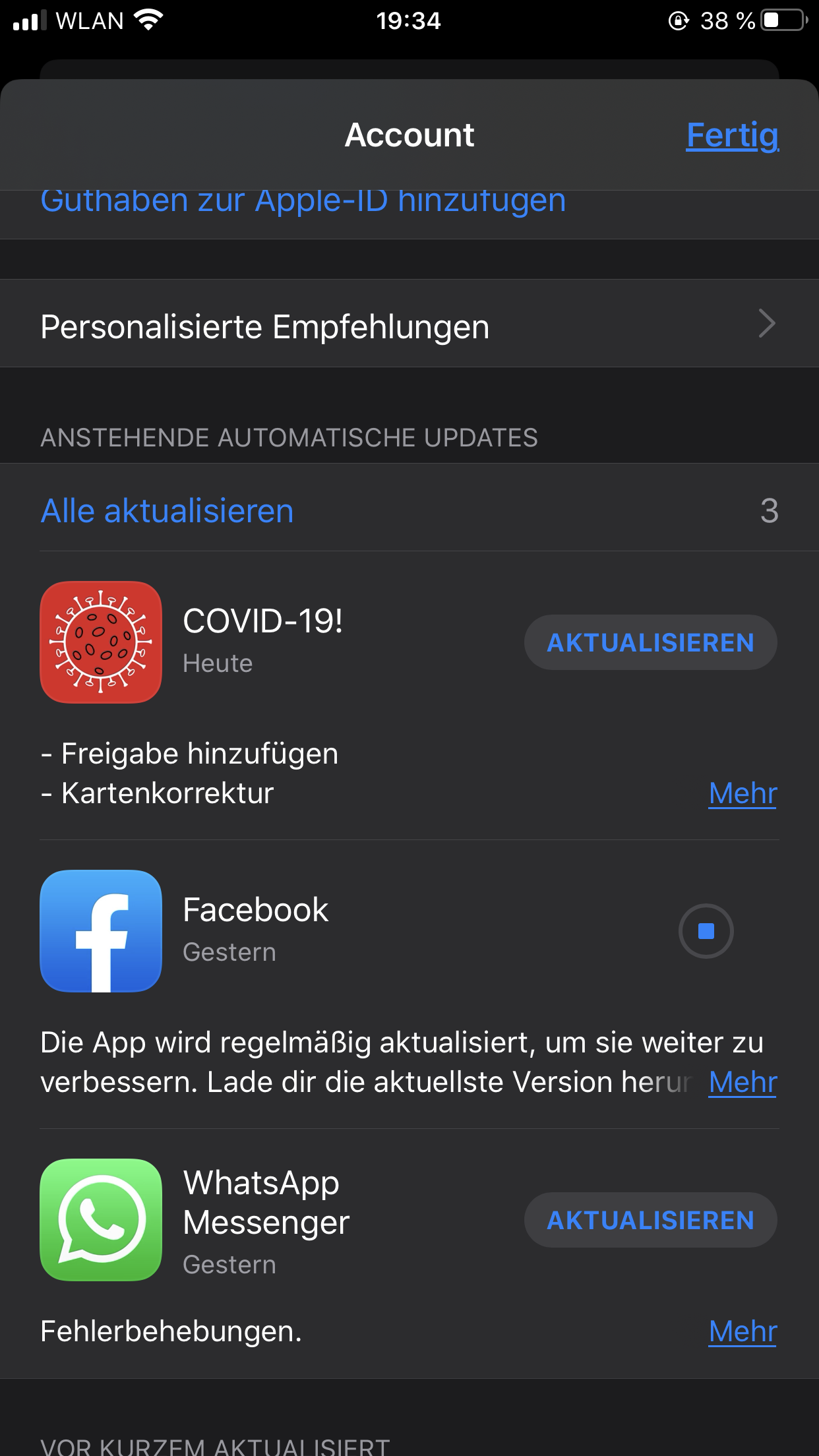Expand COVID-19! release notes with Mehr
819x1456 pixels.
coord(743,793)
